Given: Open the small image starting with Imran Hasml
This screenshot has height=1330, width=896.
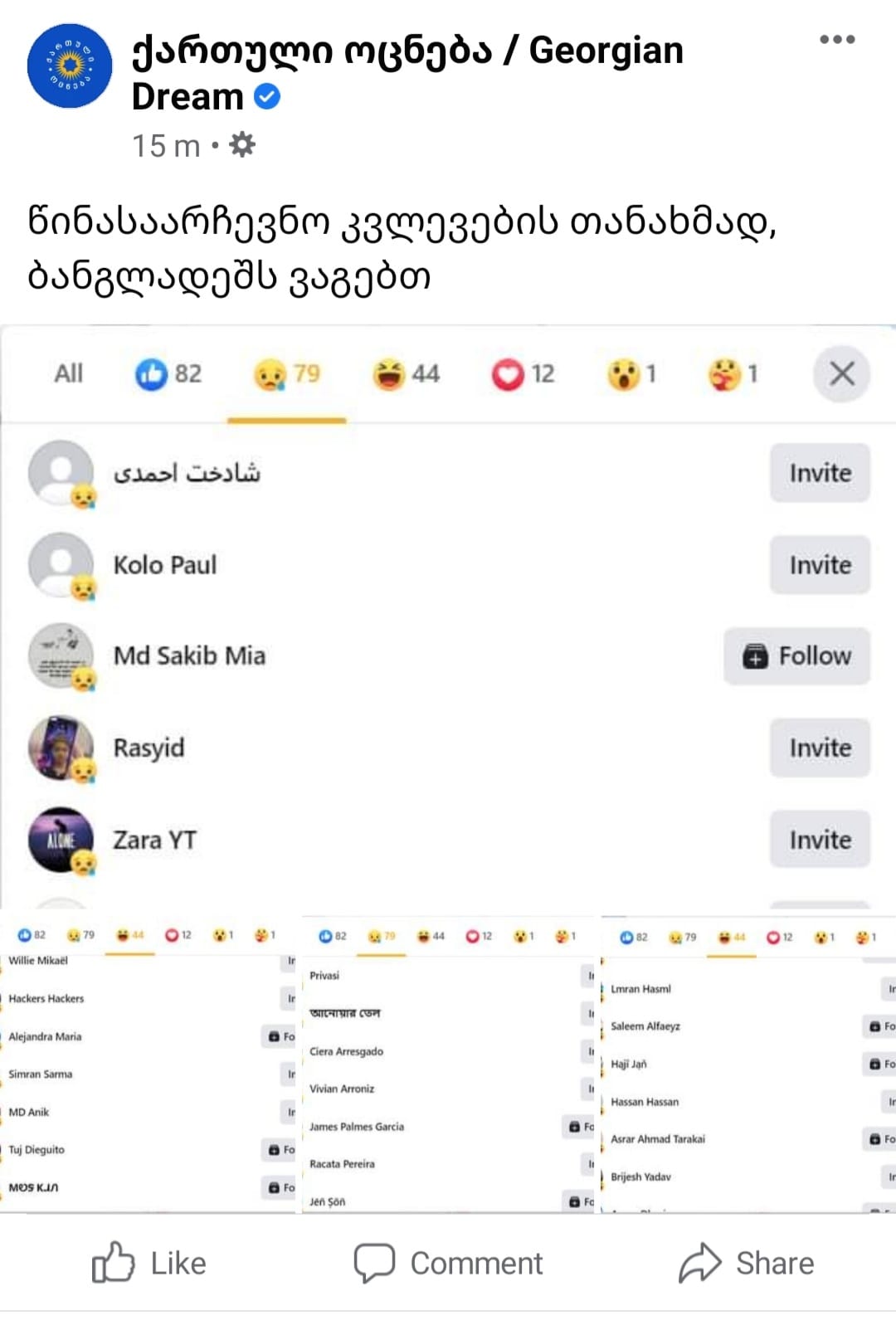Looking at the screenshot, I should pyautogui.click(x=748, y=1062).
